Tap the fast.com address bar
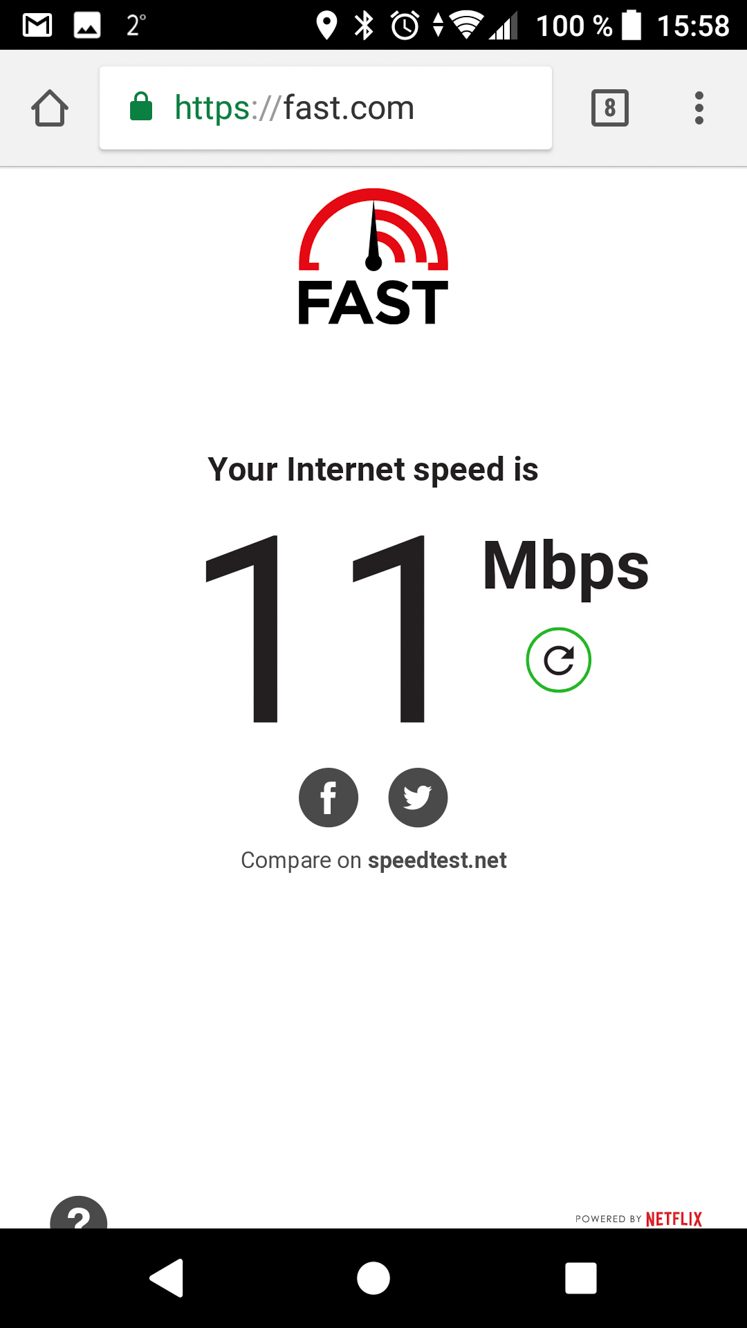 coord(326,108)
